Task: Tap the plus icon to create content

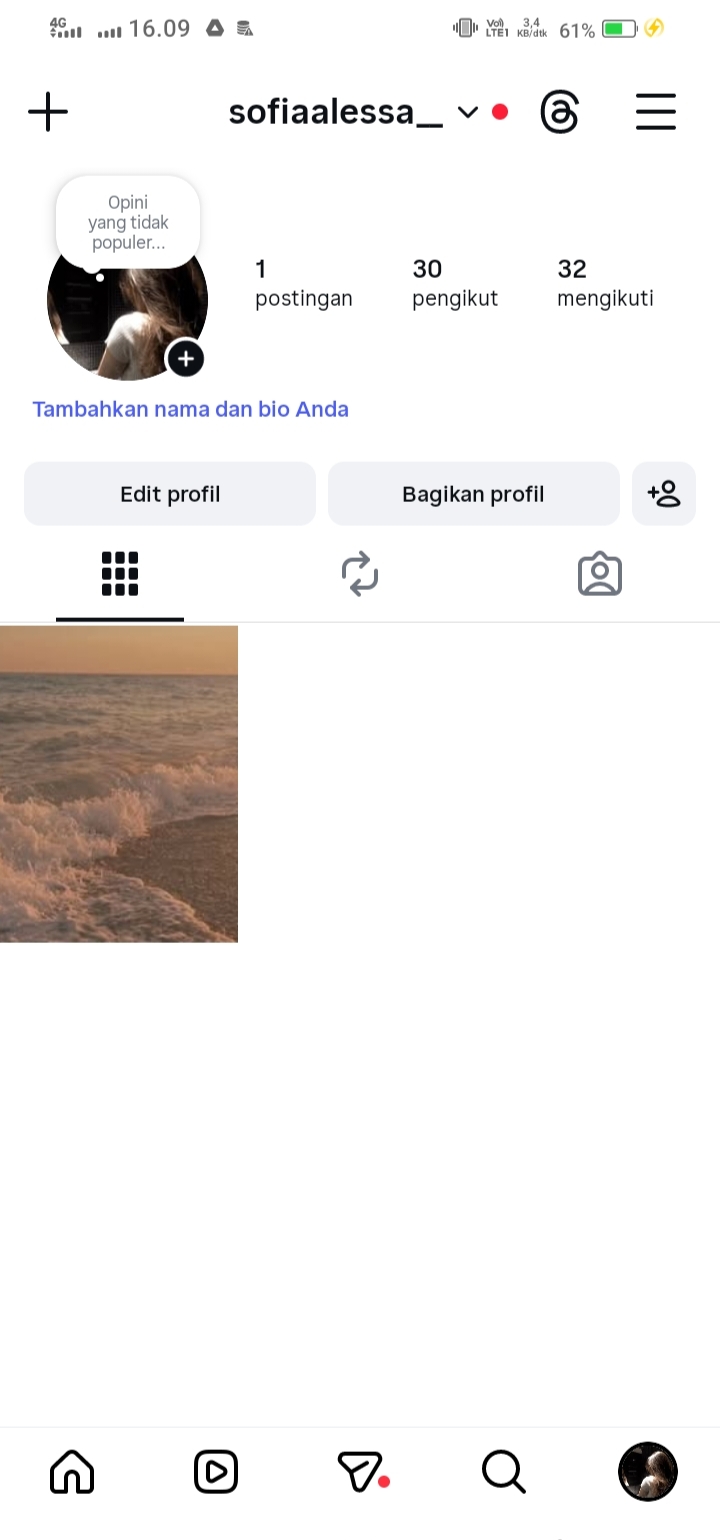Action: tap(48, 112)
